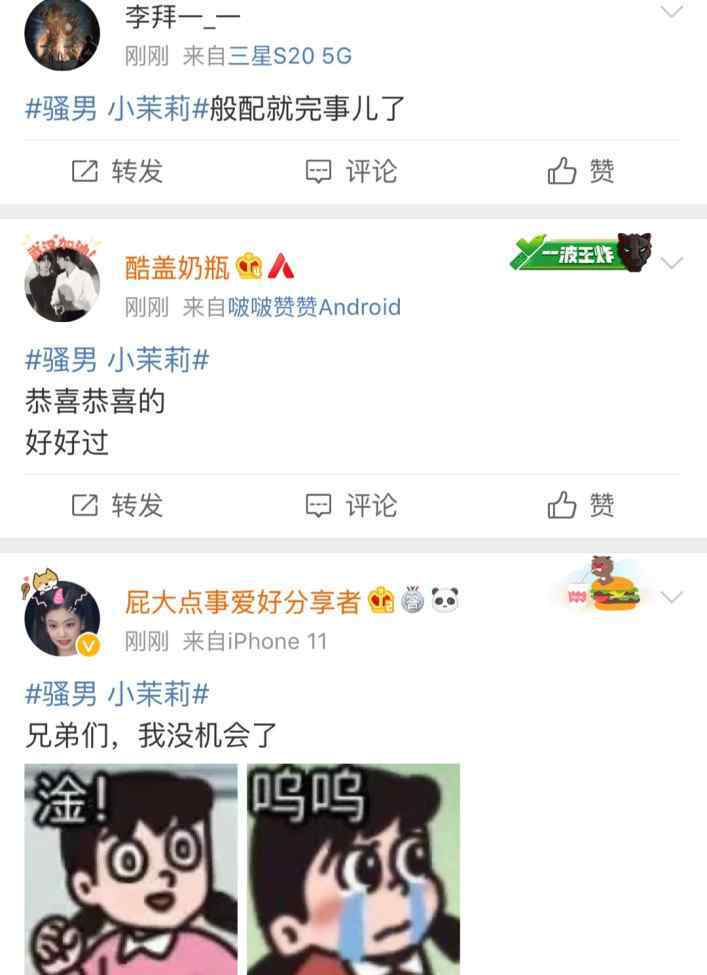Repost 酷盖奶瓶's post via 转发

point(117,506)
